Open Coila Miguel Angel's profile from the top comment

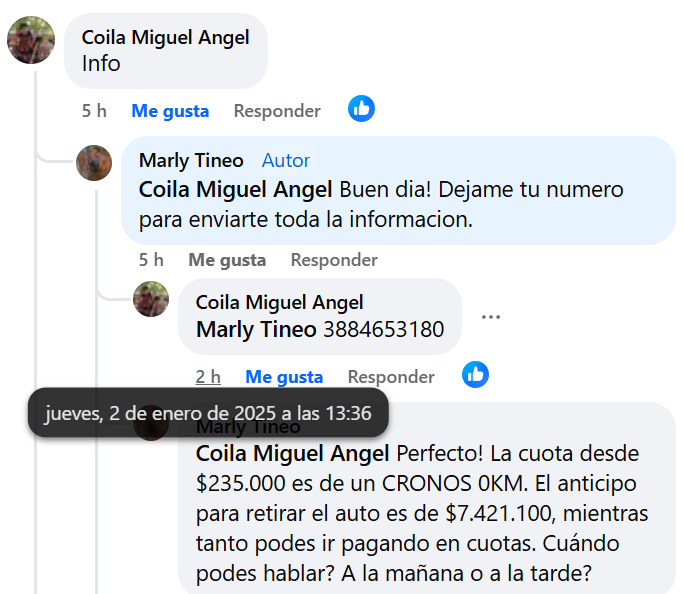[x=165, y=38]
